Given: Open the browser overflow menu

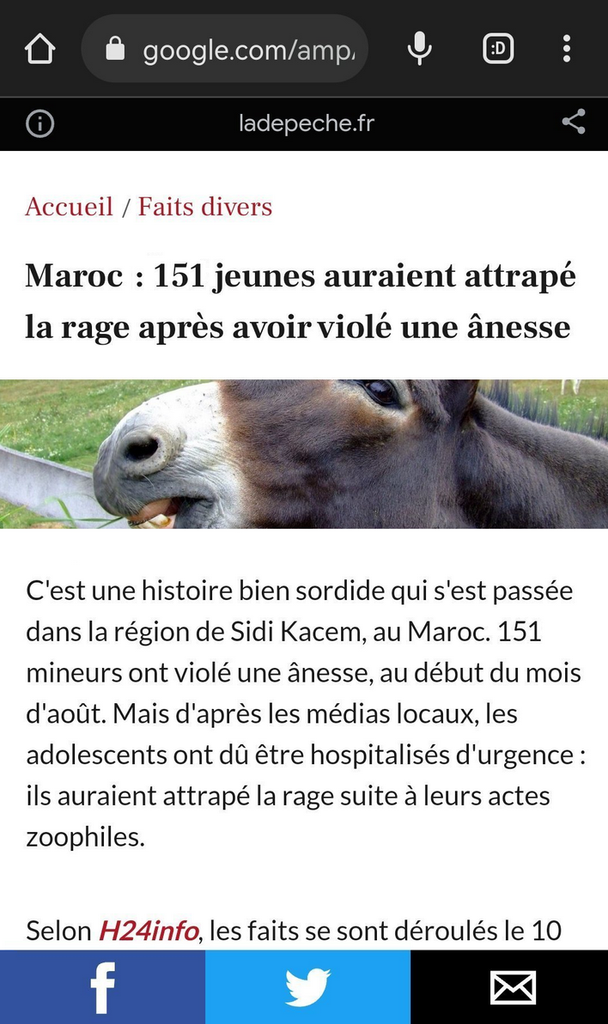Looking at the screenshot, I should pyautogui.click(x=567, y=48).
